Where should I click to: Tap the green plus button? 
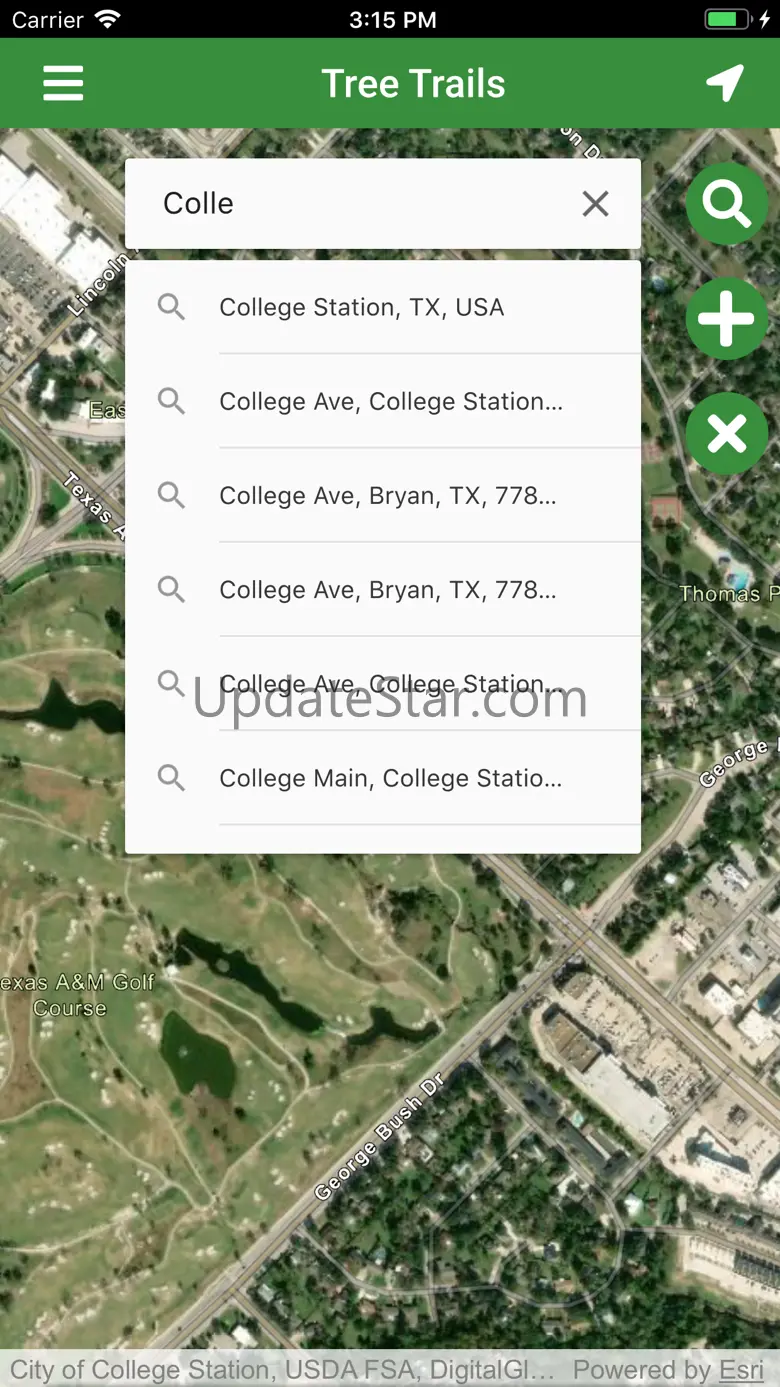[x=726, y=319]
